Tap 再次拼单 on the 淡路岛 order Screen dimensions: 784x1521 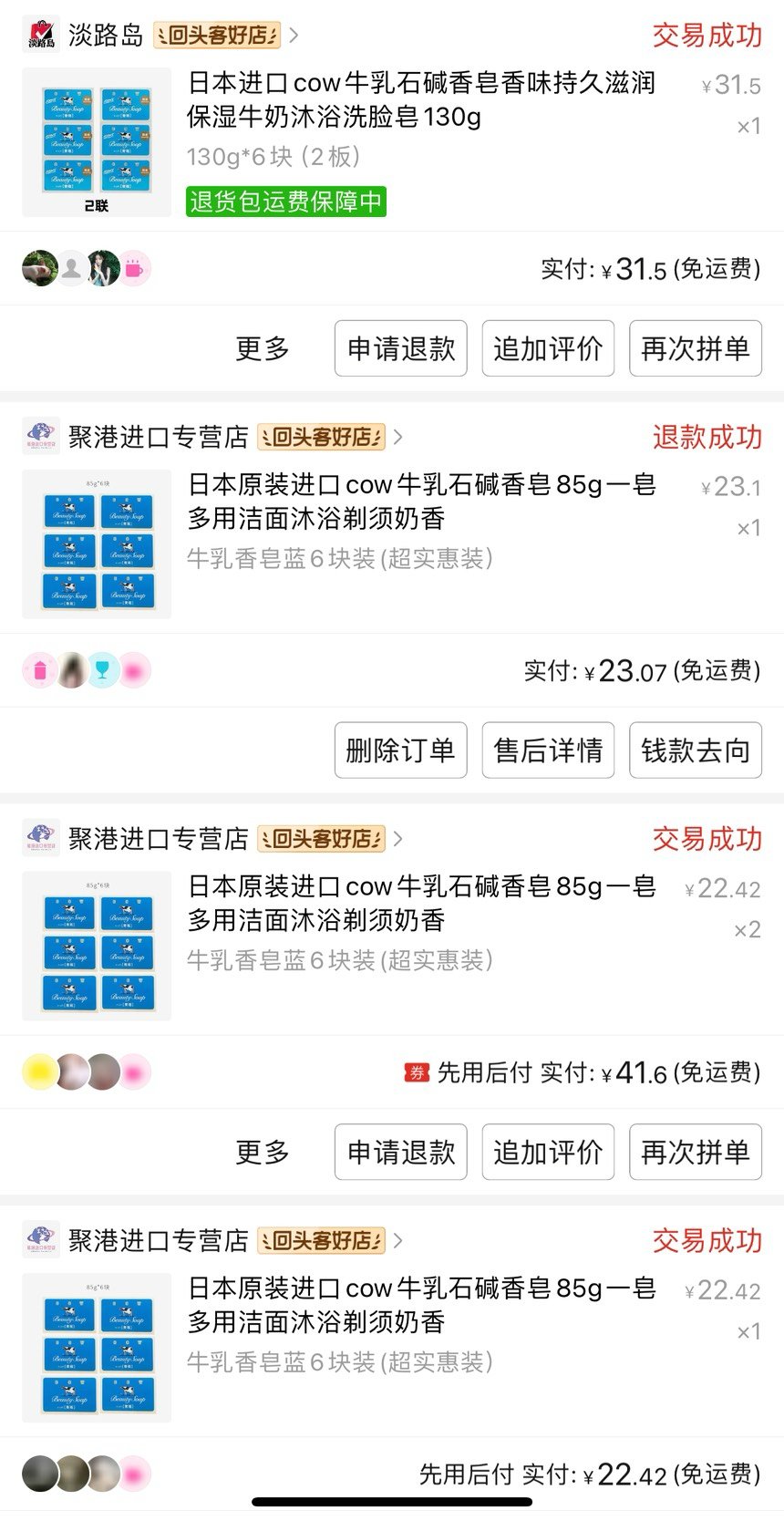tap(696, 348)
